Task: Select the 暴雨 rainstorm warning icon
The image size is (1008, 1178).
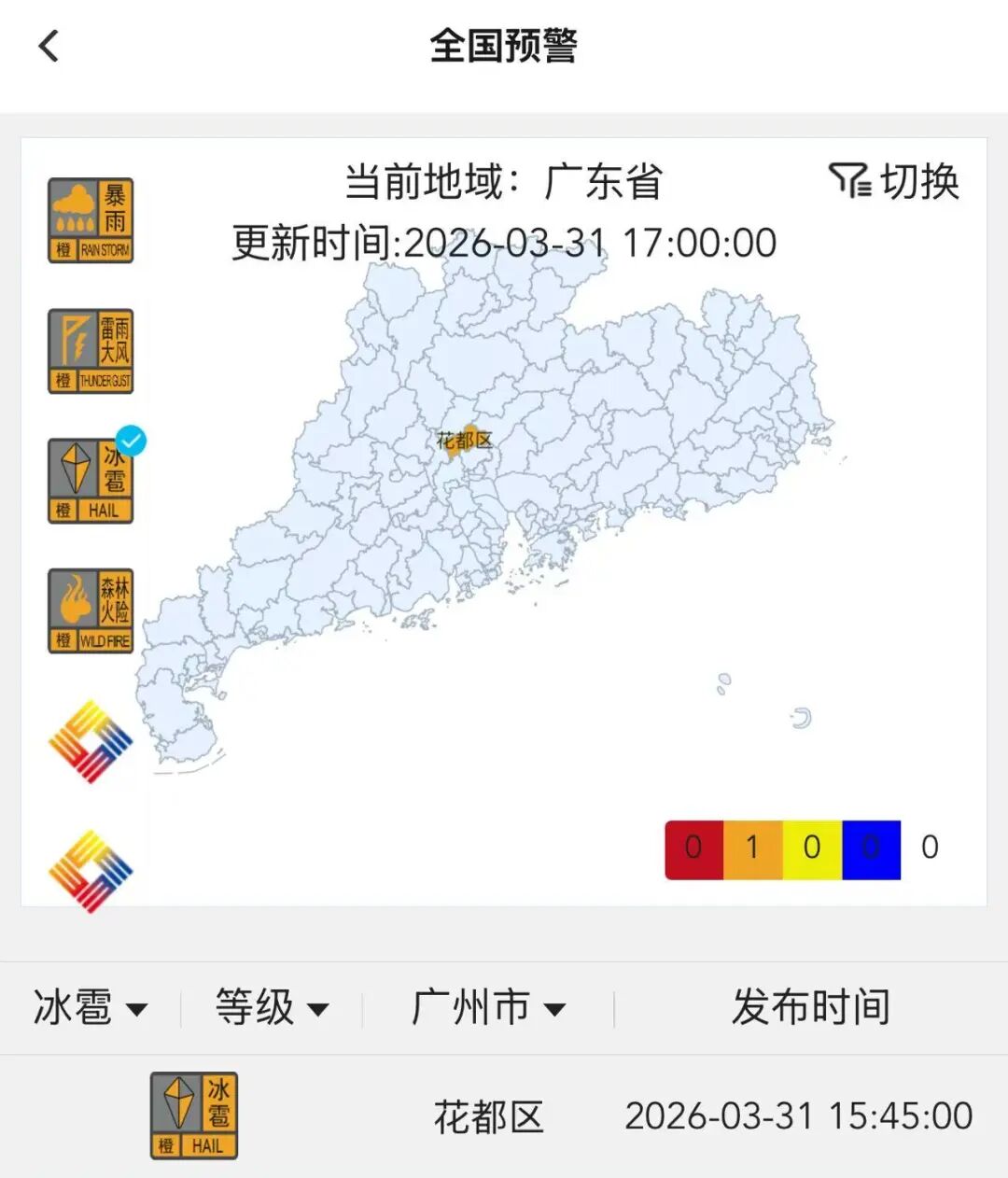Action: pos(91,221)
